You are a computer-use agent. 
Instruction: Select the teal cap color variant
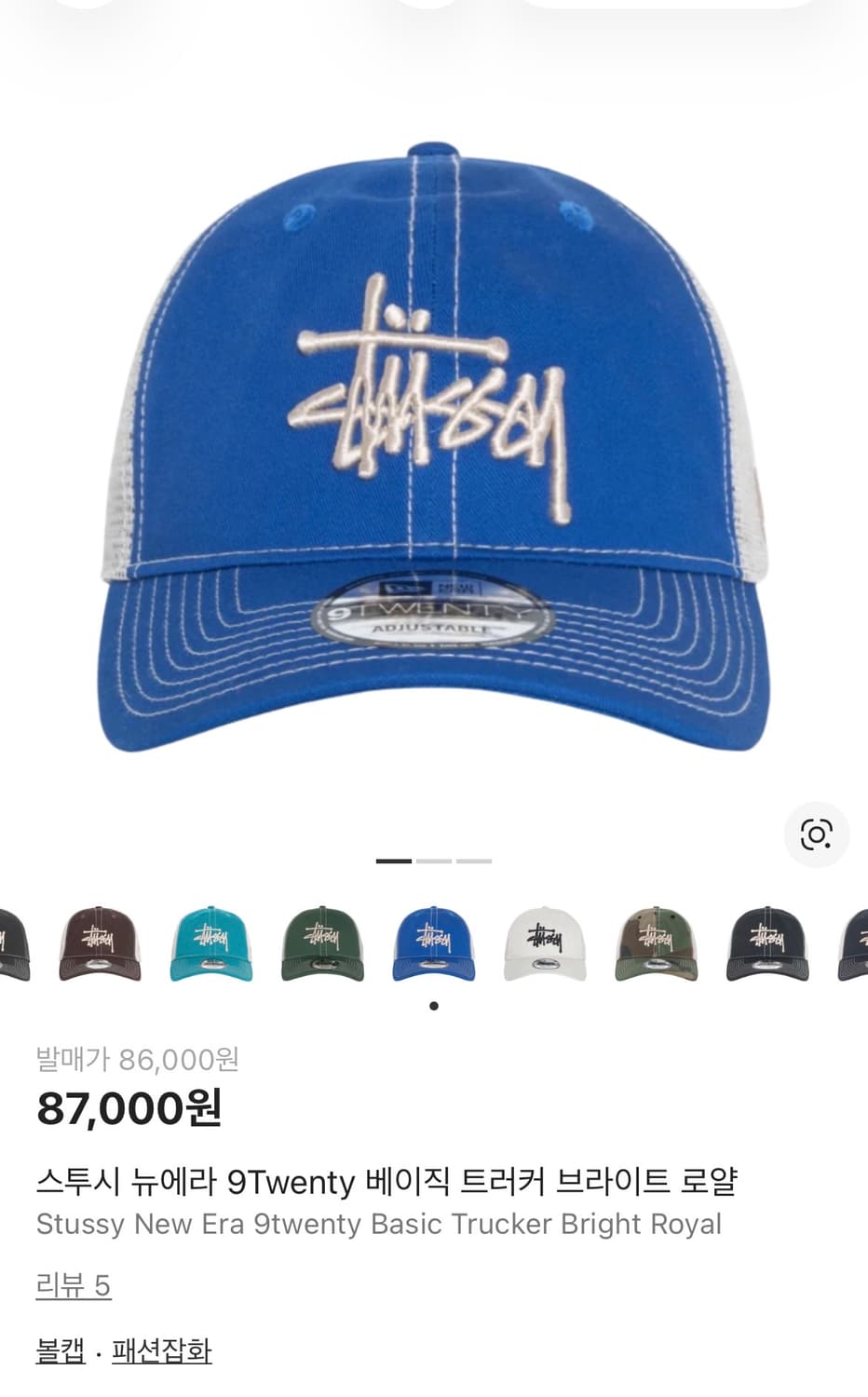point(211,943)
